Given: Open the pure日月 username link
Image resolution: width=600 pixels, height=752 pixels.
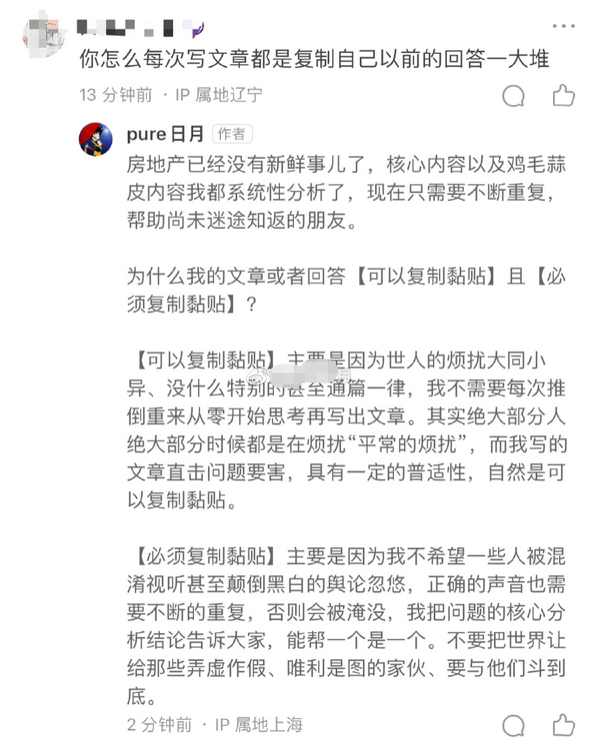Looking at the screenshot, I should (x=165, y=134).
